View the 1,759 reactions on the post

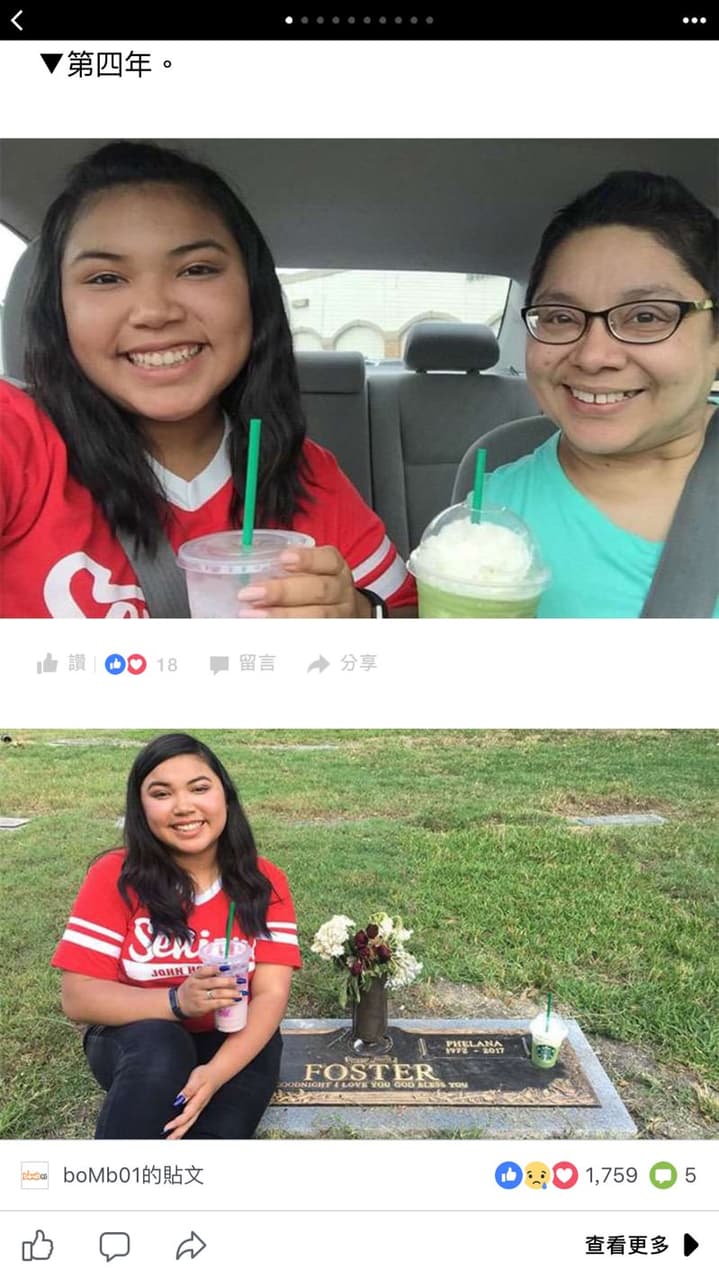(x=566, y=1175)
